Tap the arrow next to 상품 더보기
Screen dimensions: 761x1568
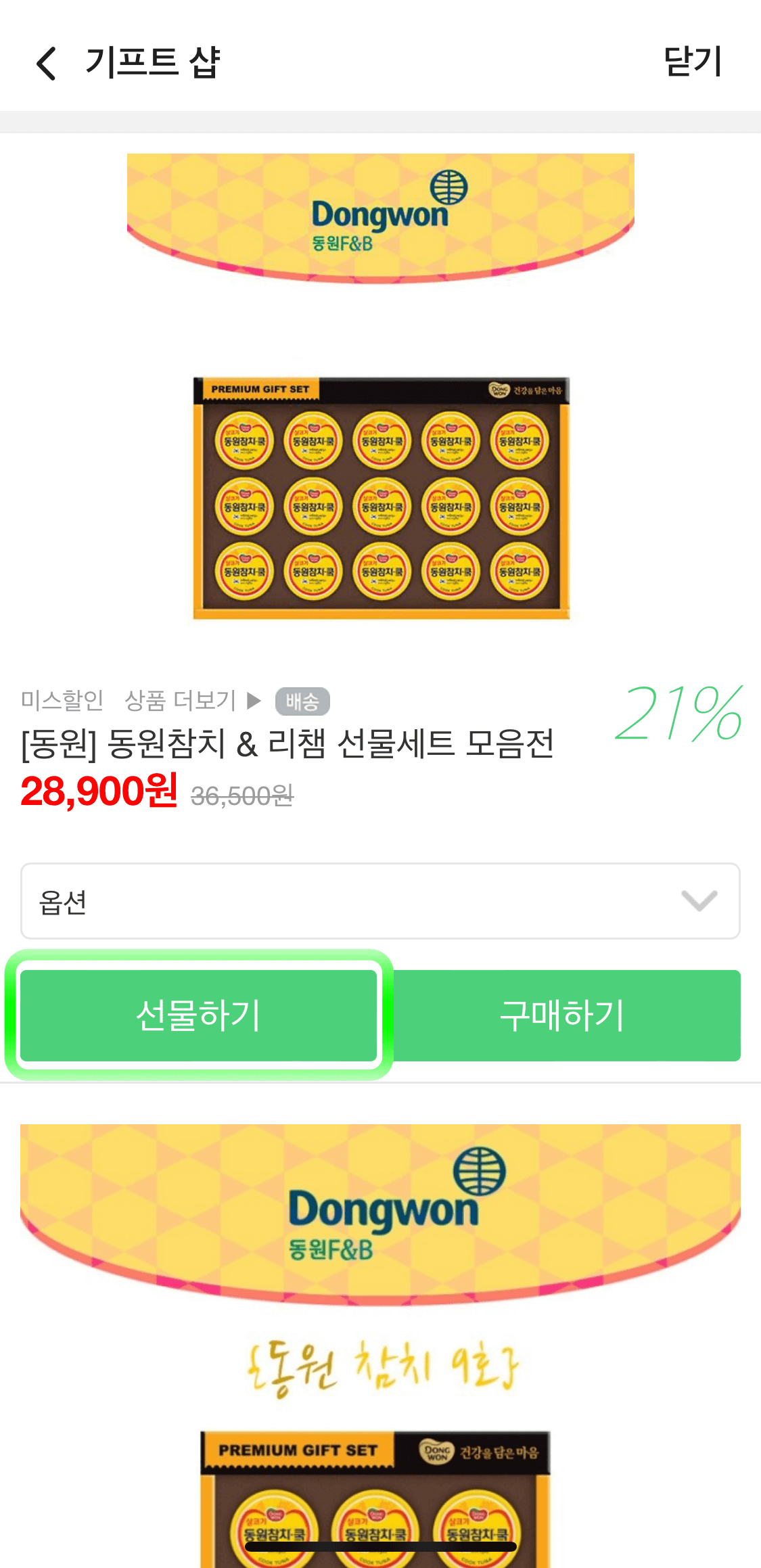click(x=254, y=701)
